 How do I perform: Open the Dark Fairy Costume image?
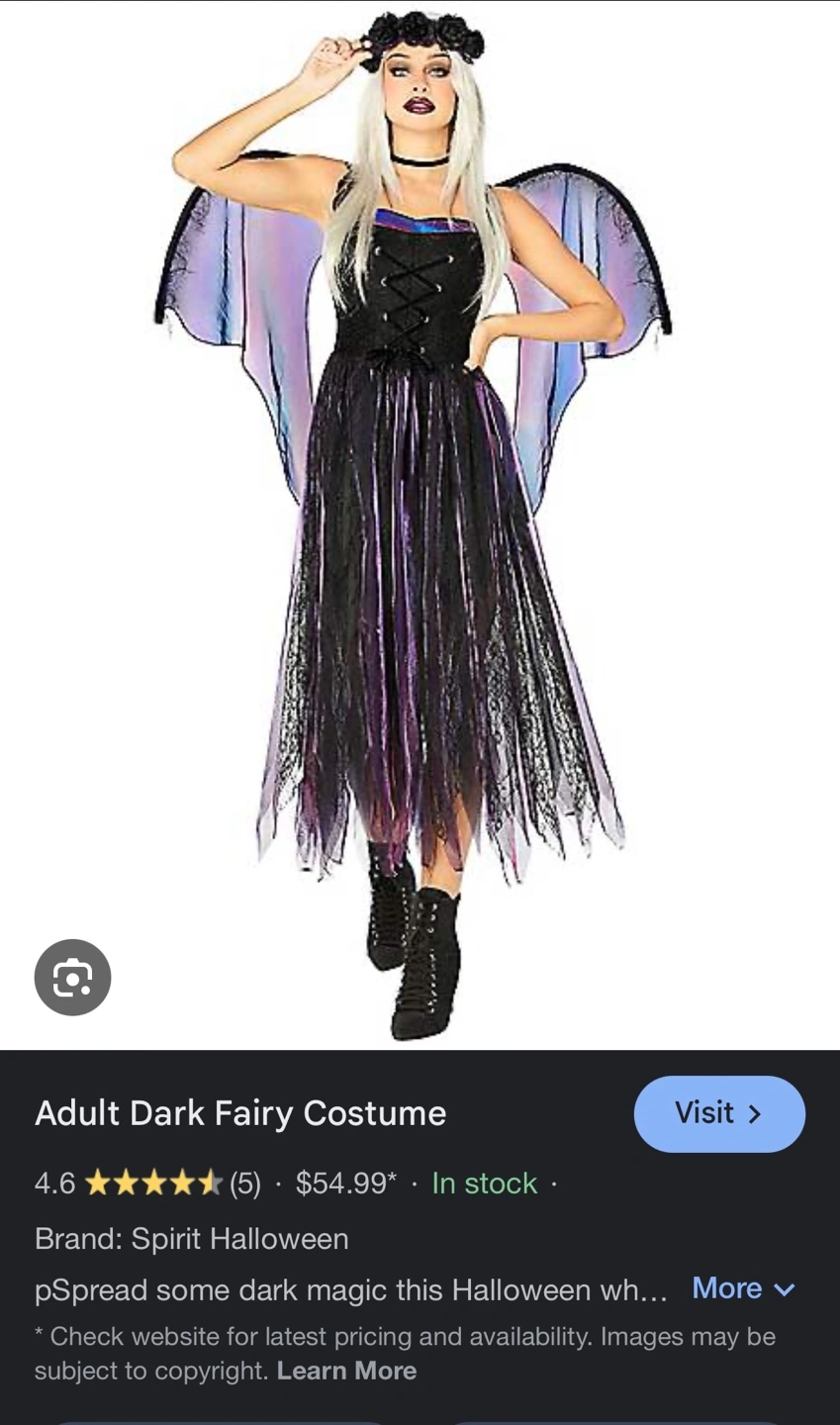tap(420, 524)
